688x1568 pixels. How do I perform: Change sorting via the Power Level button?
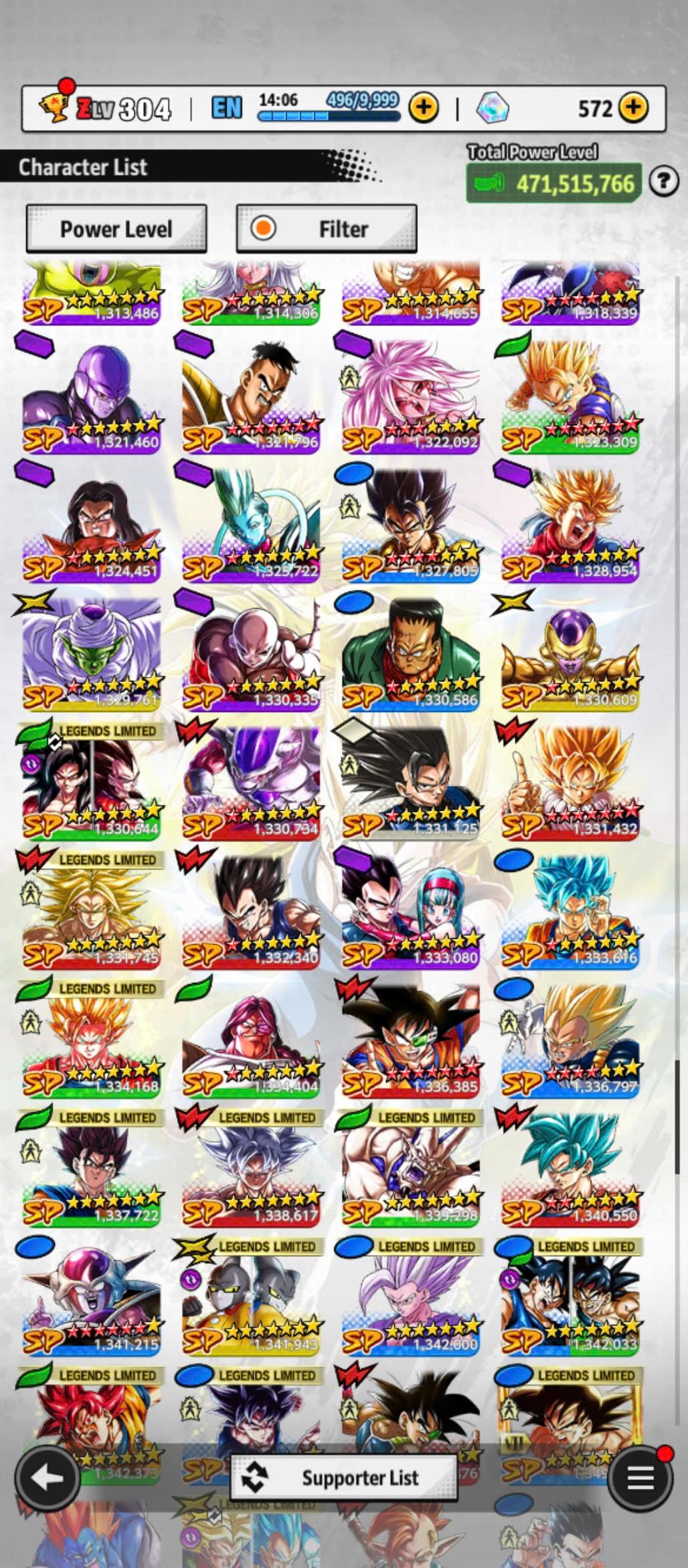click(x=116, y=229)
